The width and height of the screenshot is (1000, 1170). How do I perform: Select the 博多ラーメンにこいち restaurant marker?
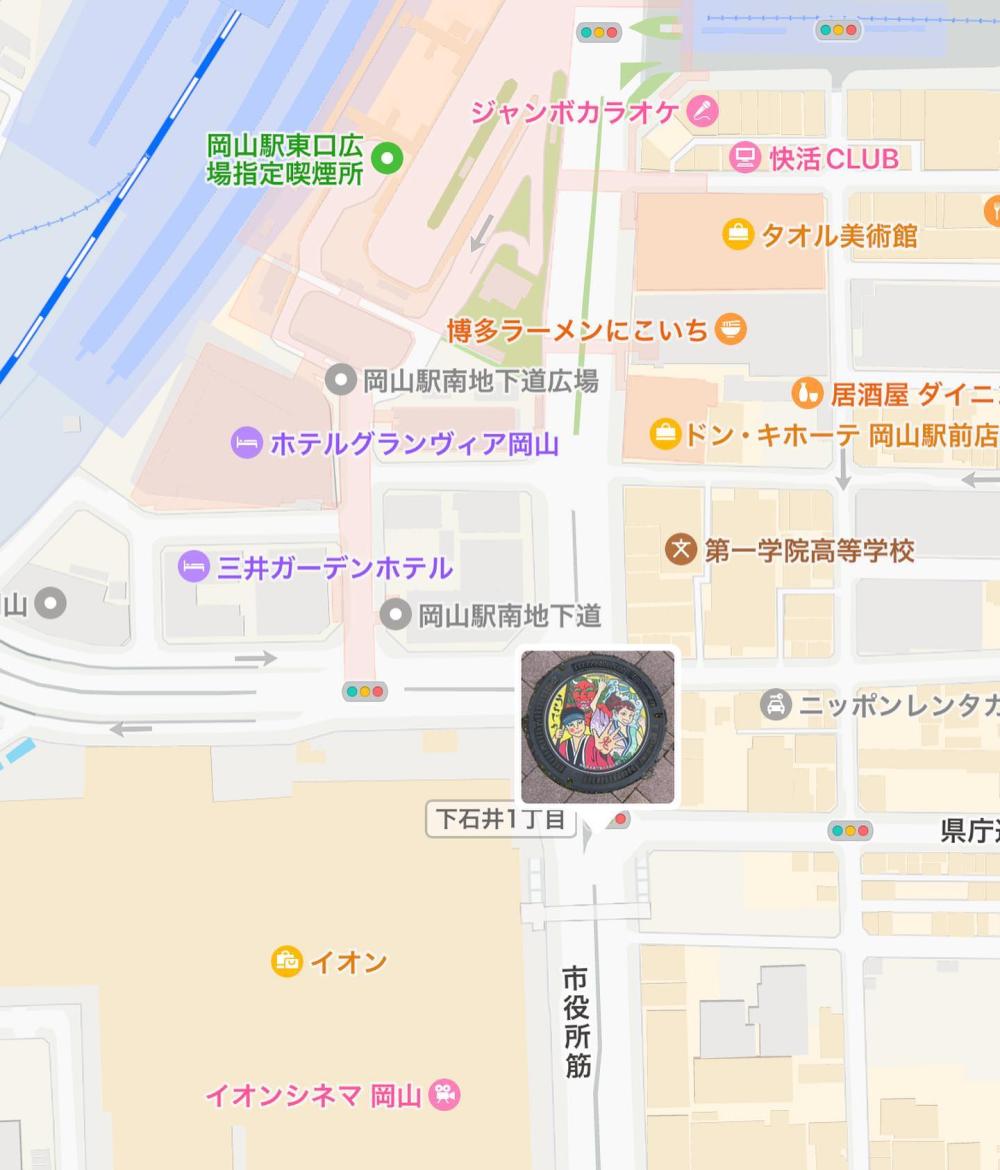pyautogui.click(x=731, y=329)
